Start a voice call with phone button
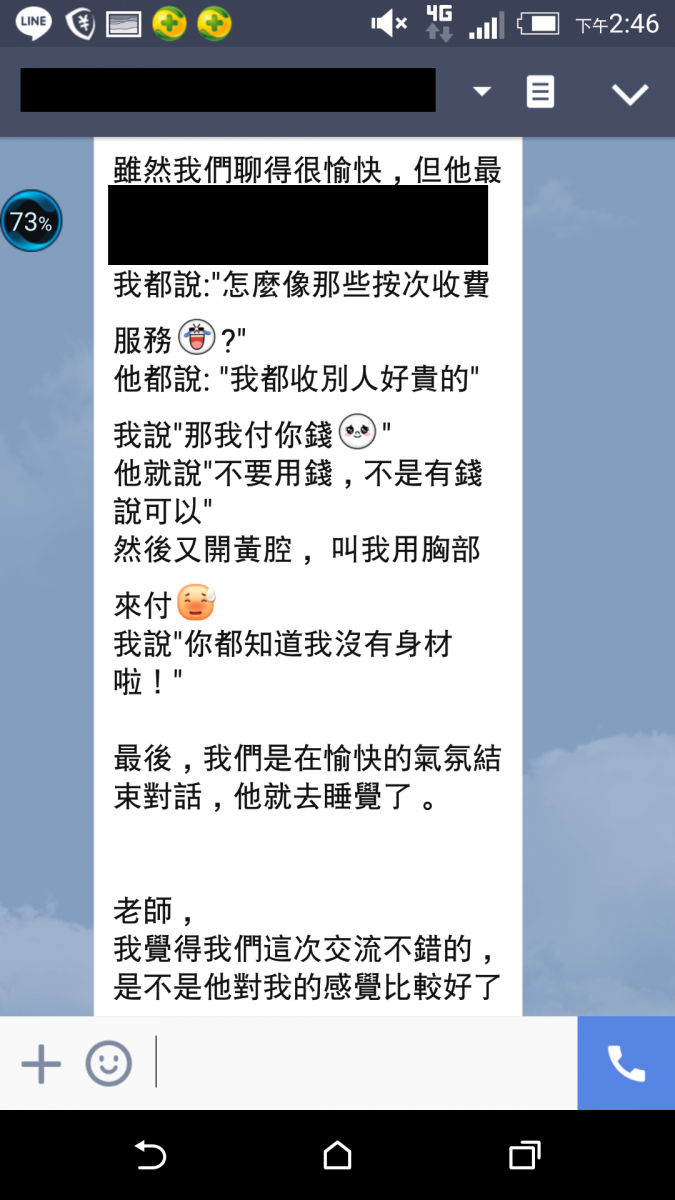 click(626, 1064)
